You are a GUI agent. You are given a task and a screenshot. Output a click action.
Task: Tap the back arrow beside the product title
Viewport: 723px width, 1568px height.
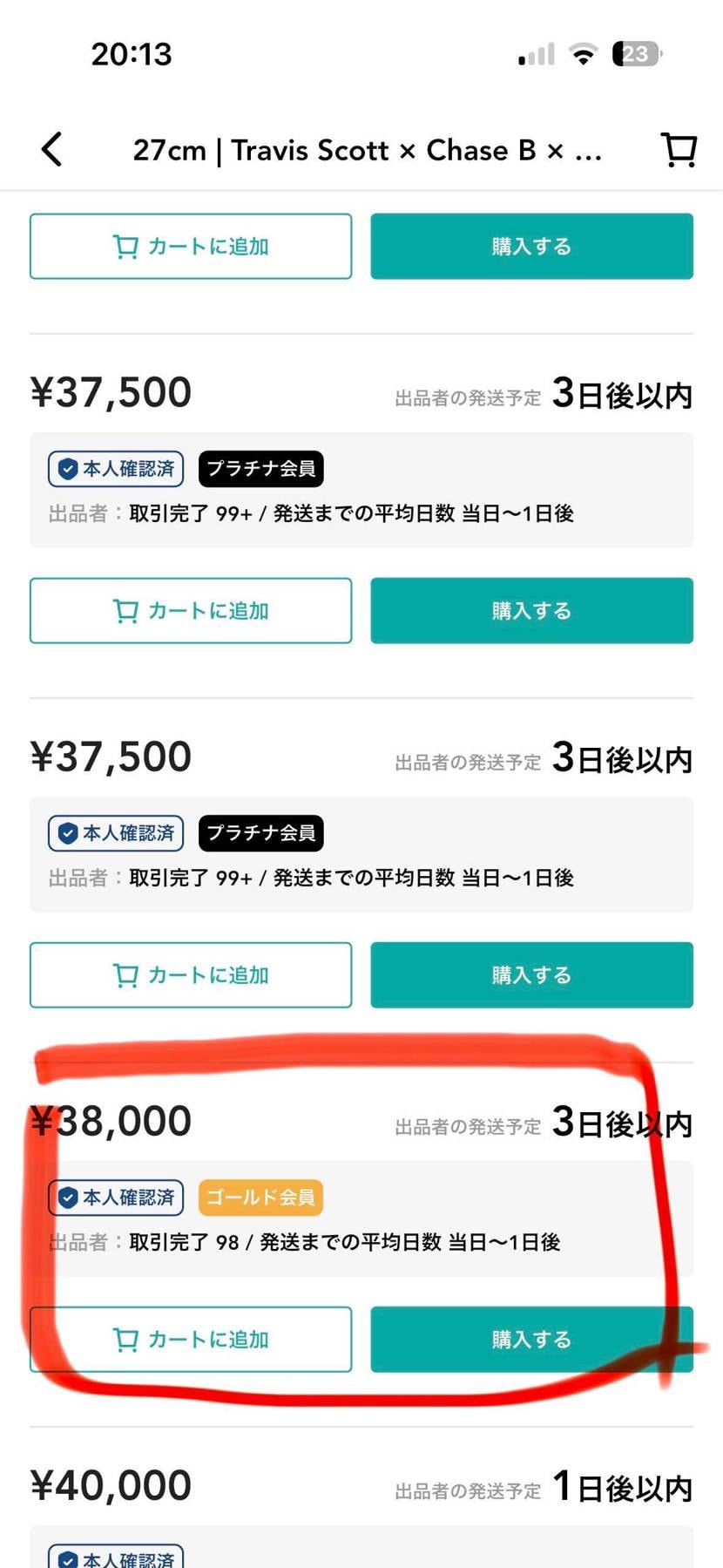coord(51,149)
